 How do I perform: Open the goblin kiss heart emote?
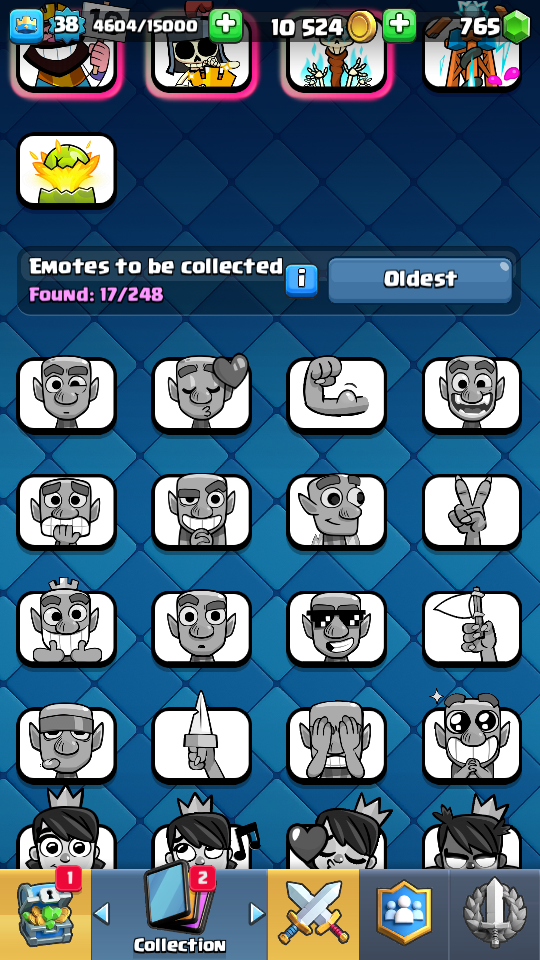[x=202, y=395]
